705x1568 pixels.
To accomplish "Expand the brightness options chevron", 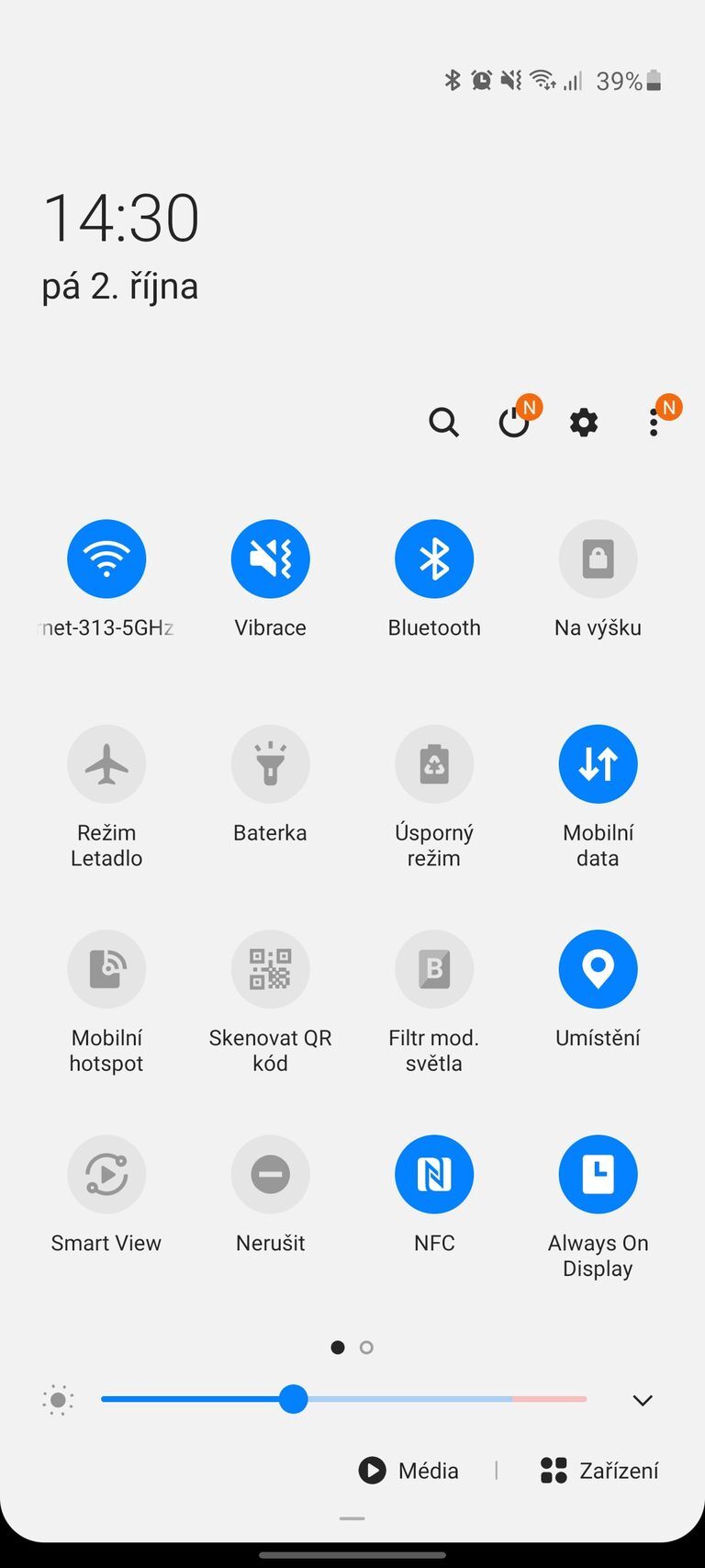I will click(642, 1399).
